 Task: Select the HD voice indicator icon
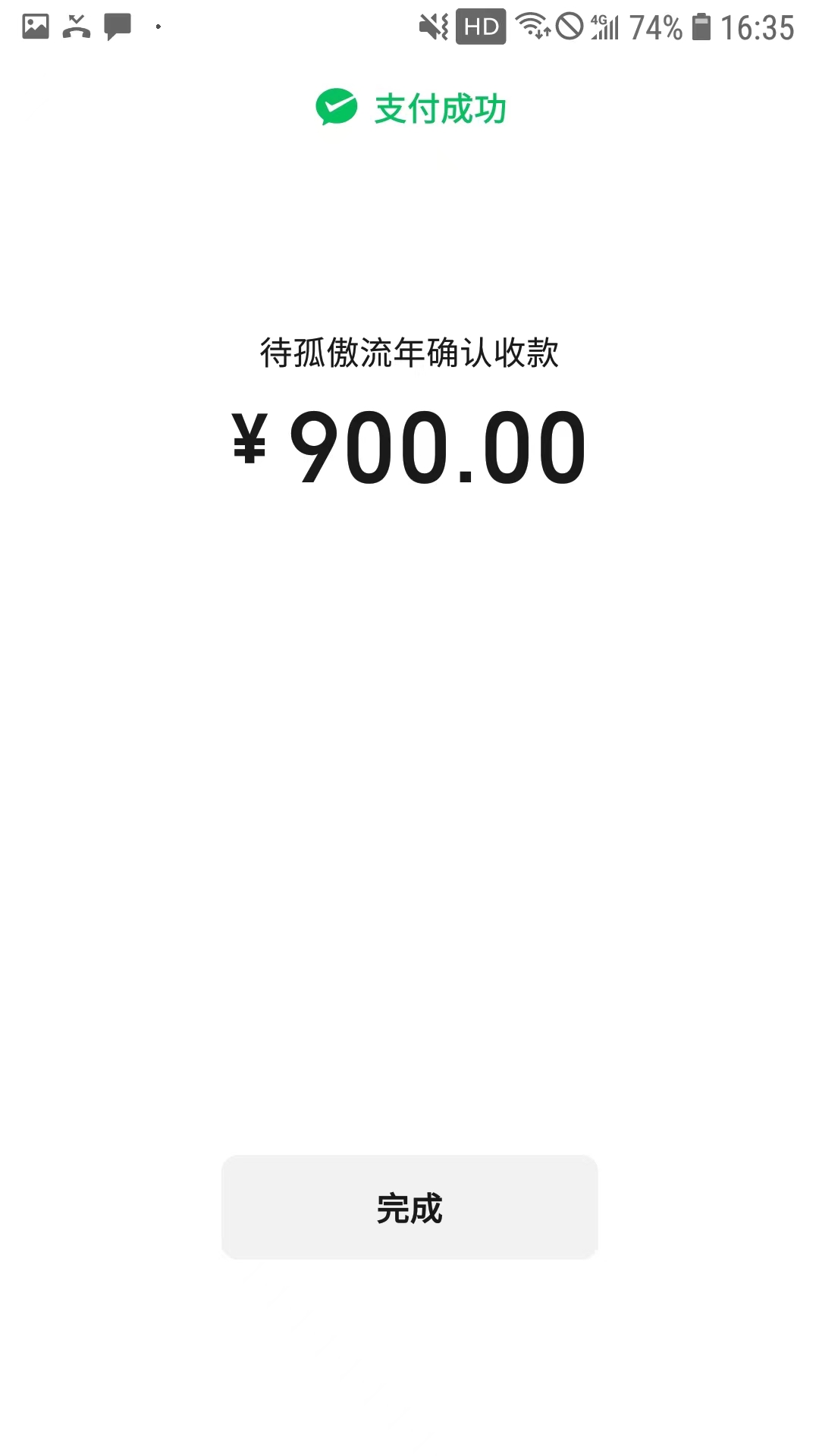click(x=481, y=27)
